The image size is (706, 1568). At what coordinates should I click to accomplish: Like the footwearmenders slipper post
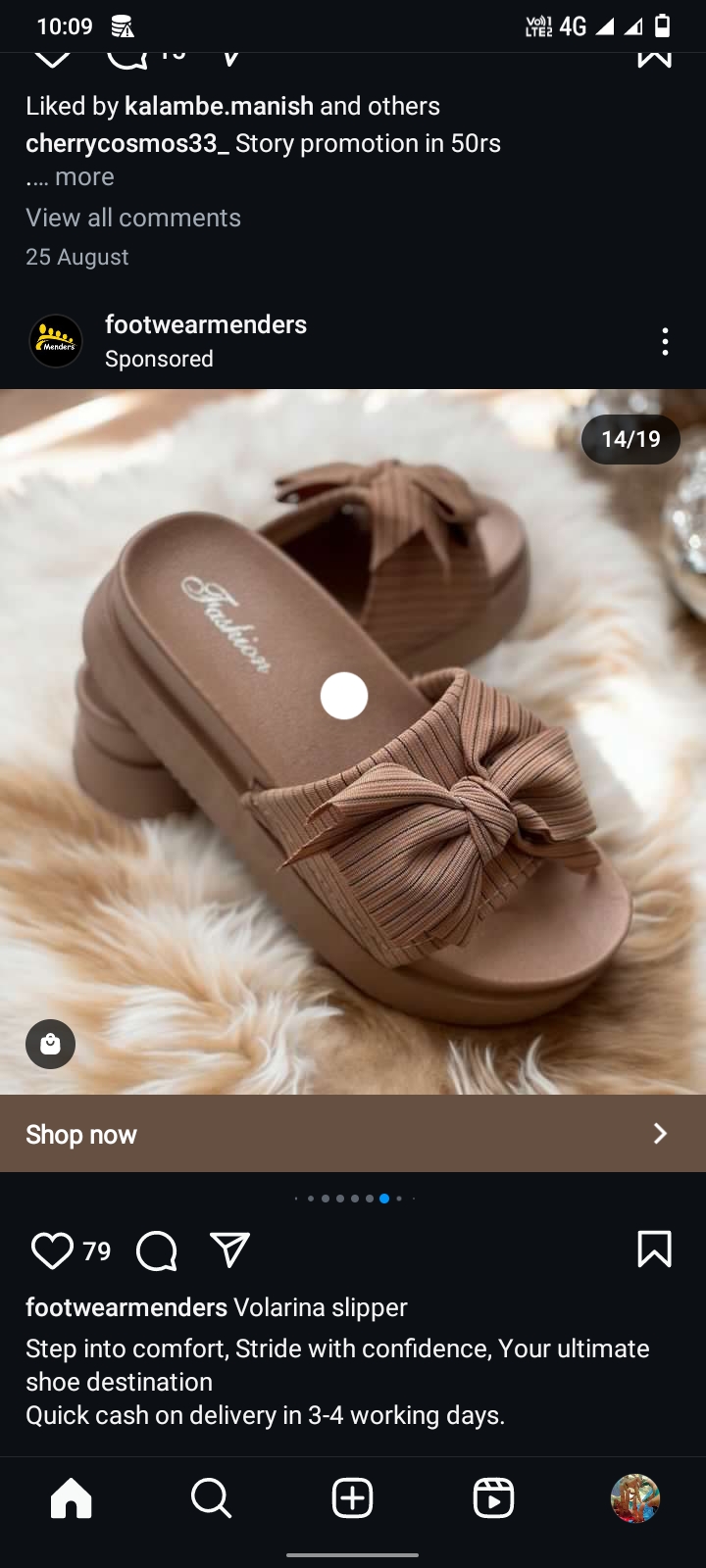52,1250
